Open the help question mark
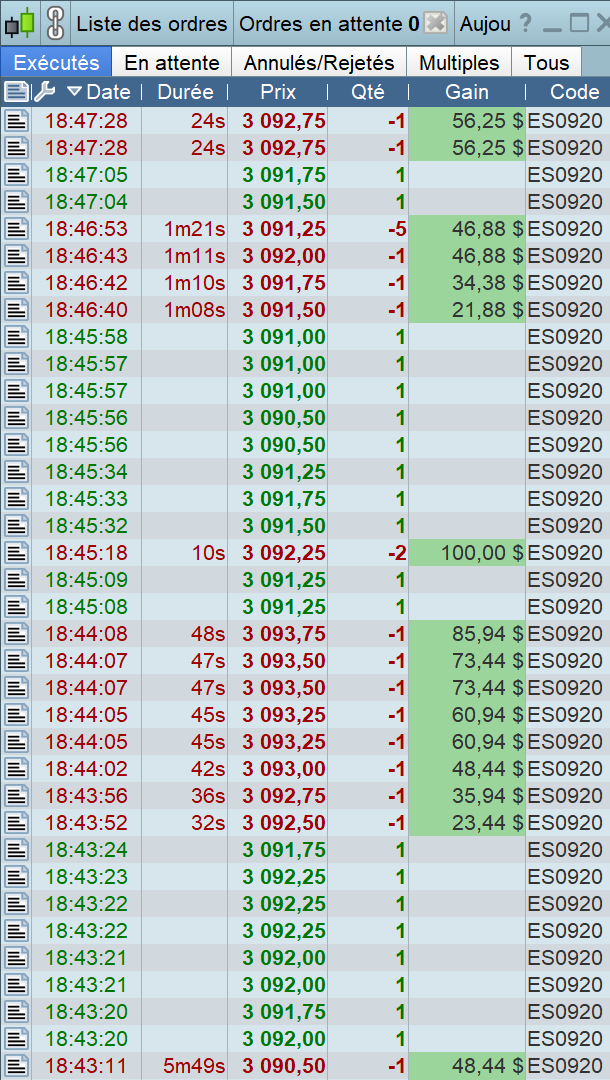Screen dimensions: 610x1080 [x=526, y=23]
